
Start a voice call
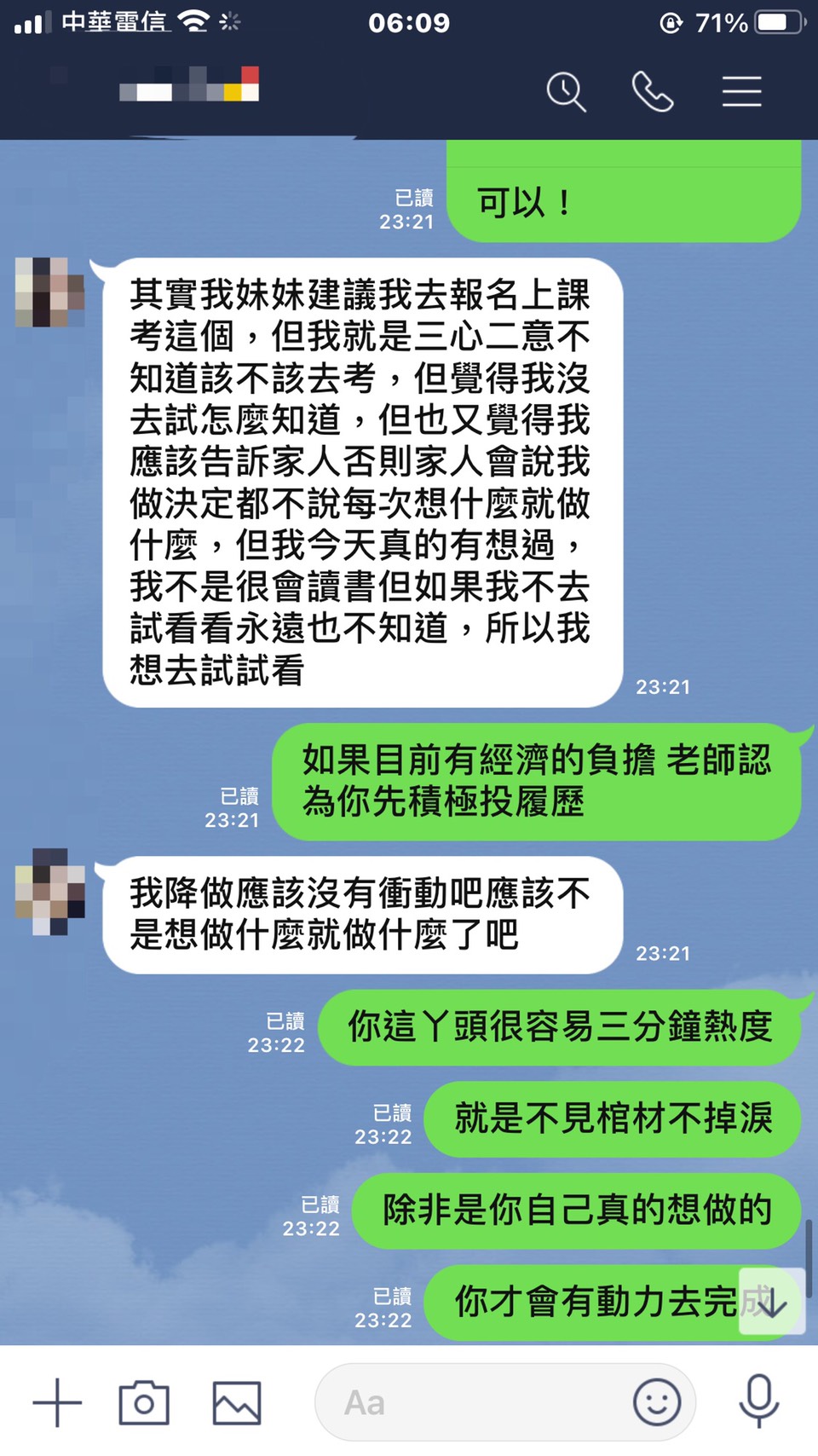(x=652, y=91)
